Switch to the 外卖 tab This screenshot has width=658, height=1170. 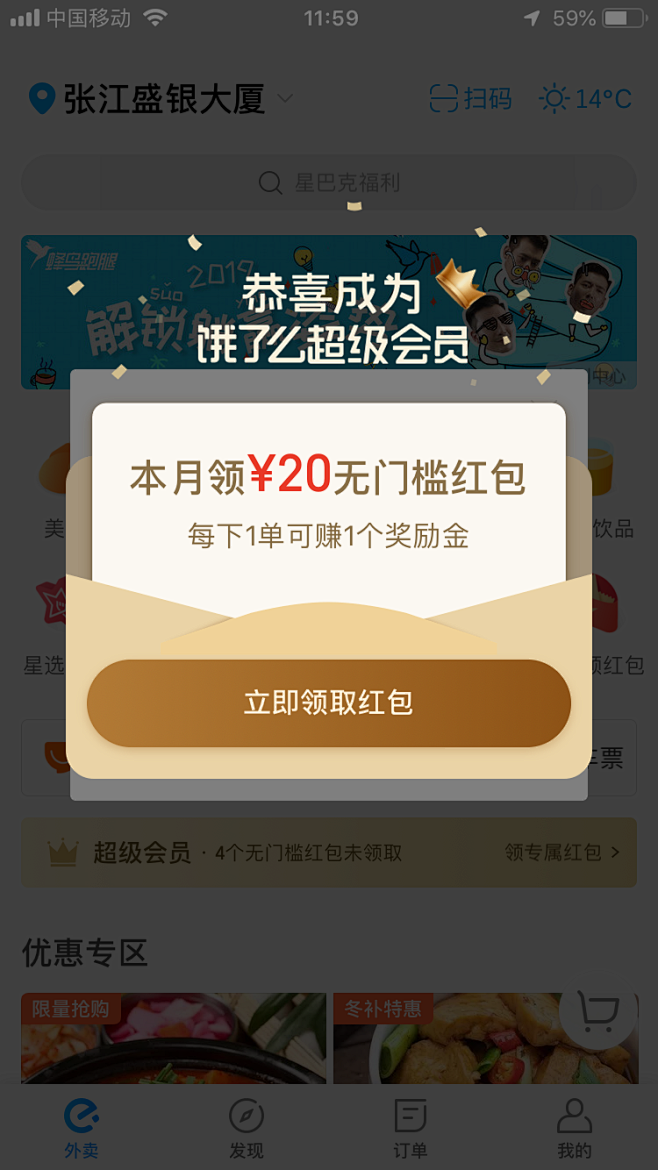click(x=81, y=1128)
